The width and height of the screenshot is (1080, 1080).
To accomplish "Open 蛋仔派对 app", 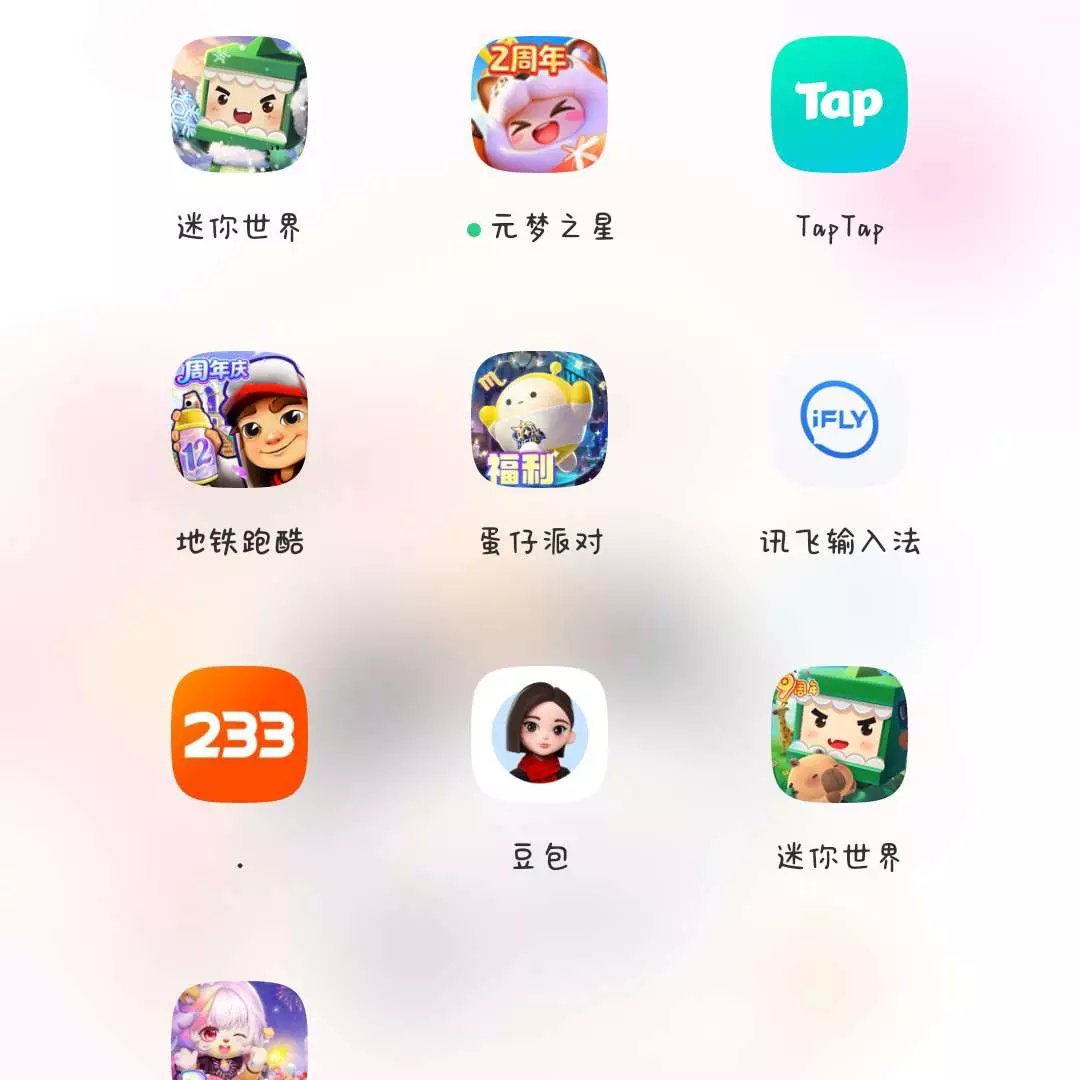I will [539, 419].
